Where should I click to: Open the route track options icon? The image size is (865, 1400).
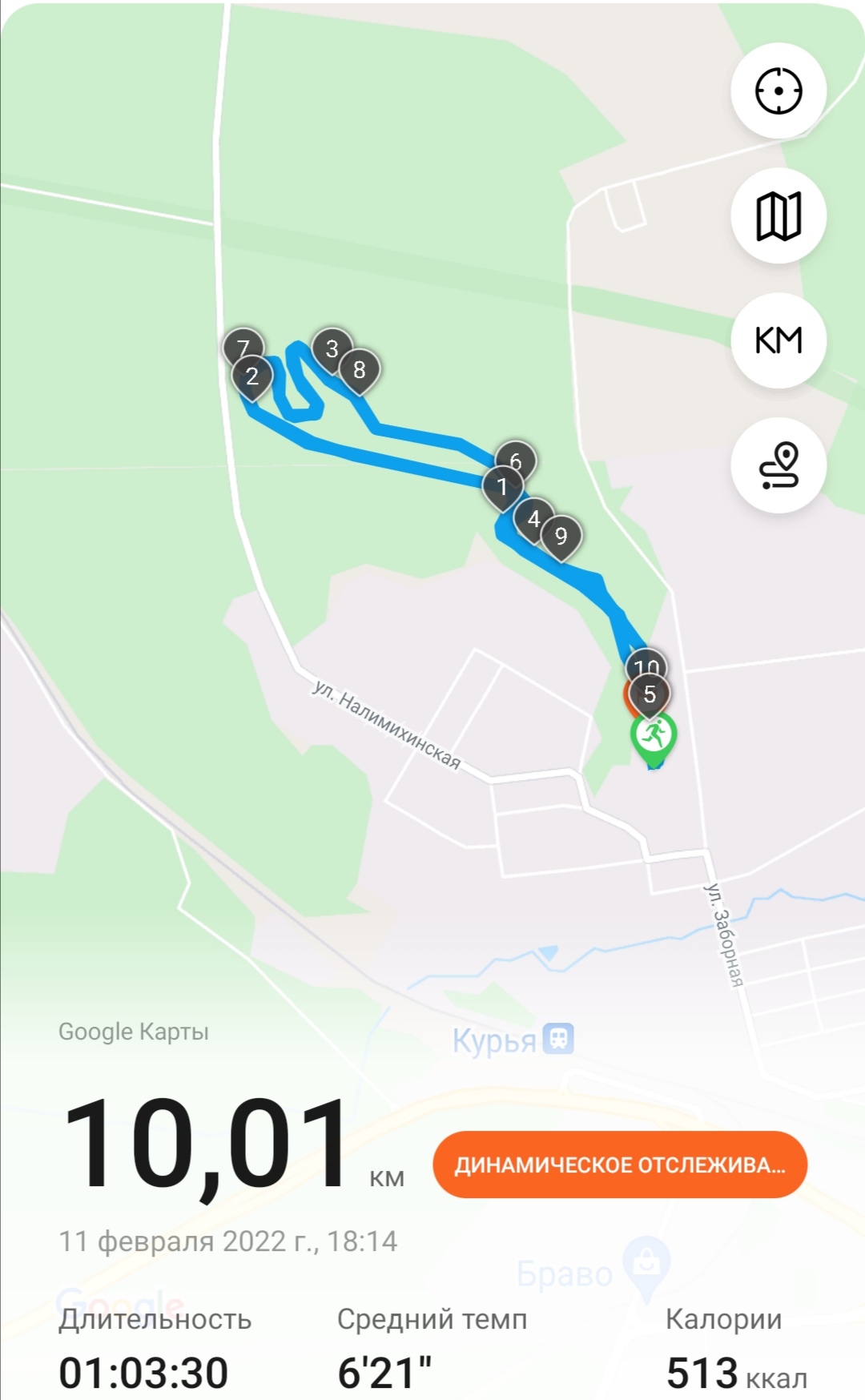(x=778, y=466)
